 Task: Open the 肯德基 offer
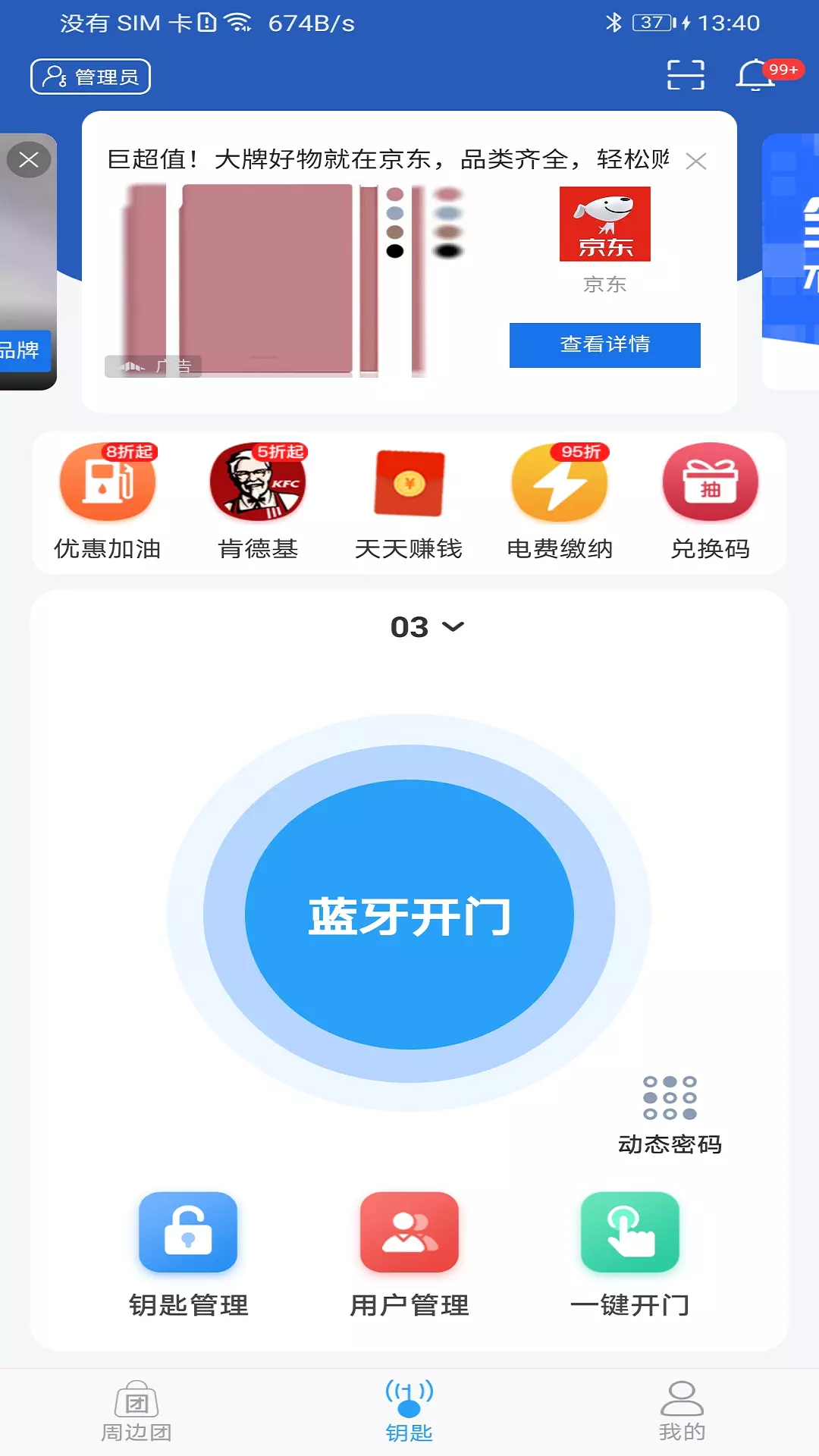click(258, 502)
